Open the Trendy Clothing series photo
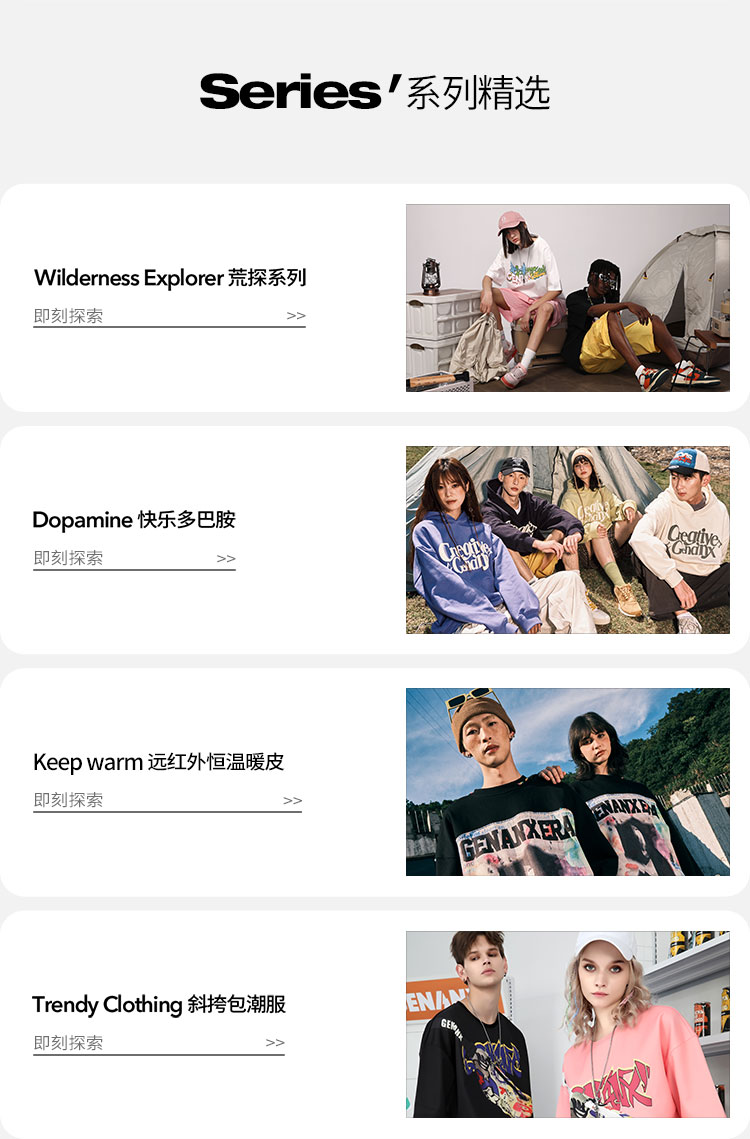This screenshot has height=1139, width=750. pyautogui.click(x=567, y=1024)
